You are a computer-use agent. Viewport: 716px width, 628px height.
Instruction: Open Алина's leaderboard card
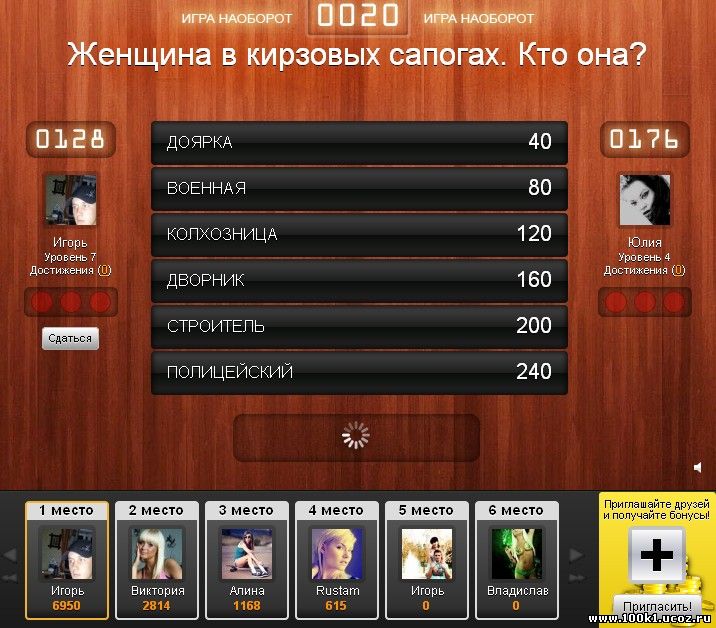click(247, 559)
